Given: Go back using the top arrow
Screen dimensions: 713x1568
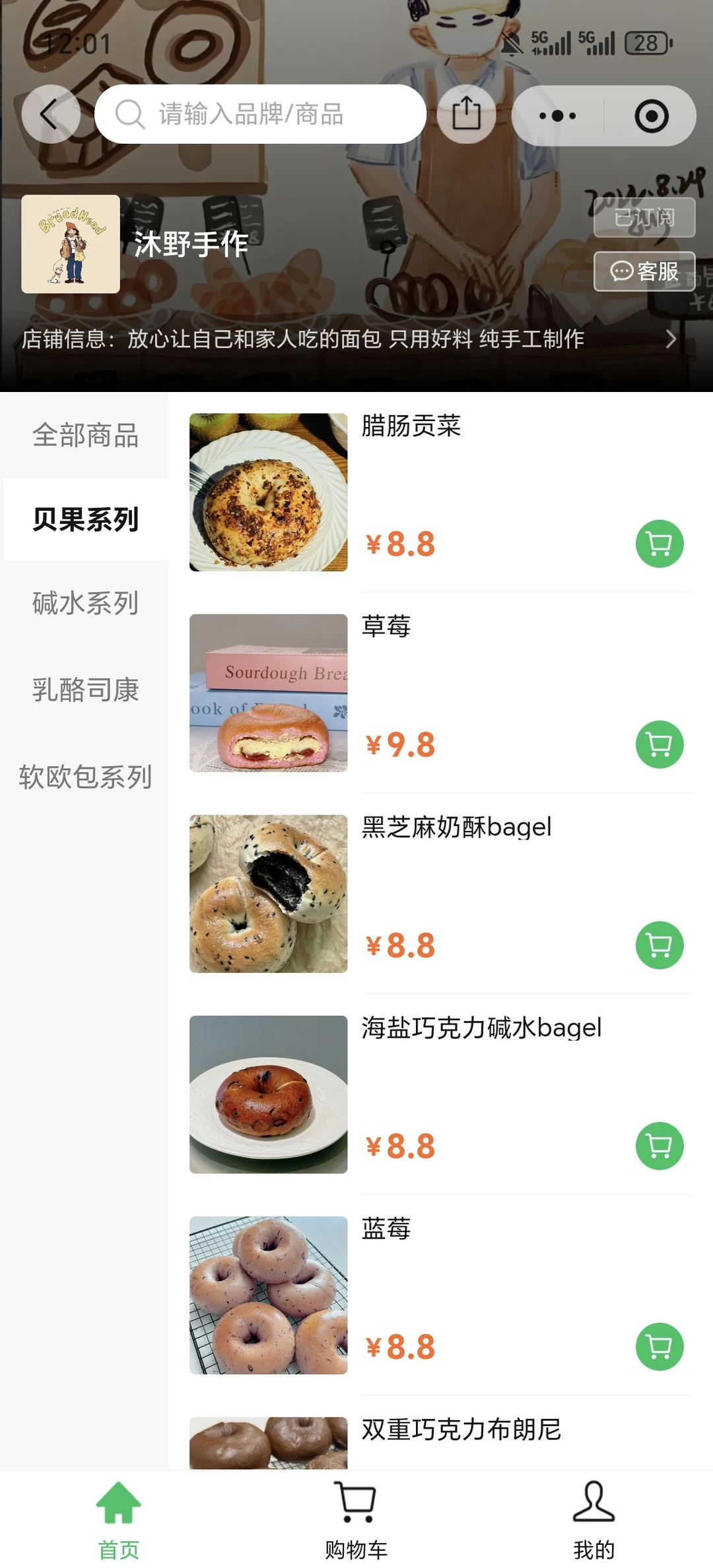Looking at the screenshot, I should (x=51, y=114).
